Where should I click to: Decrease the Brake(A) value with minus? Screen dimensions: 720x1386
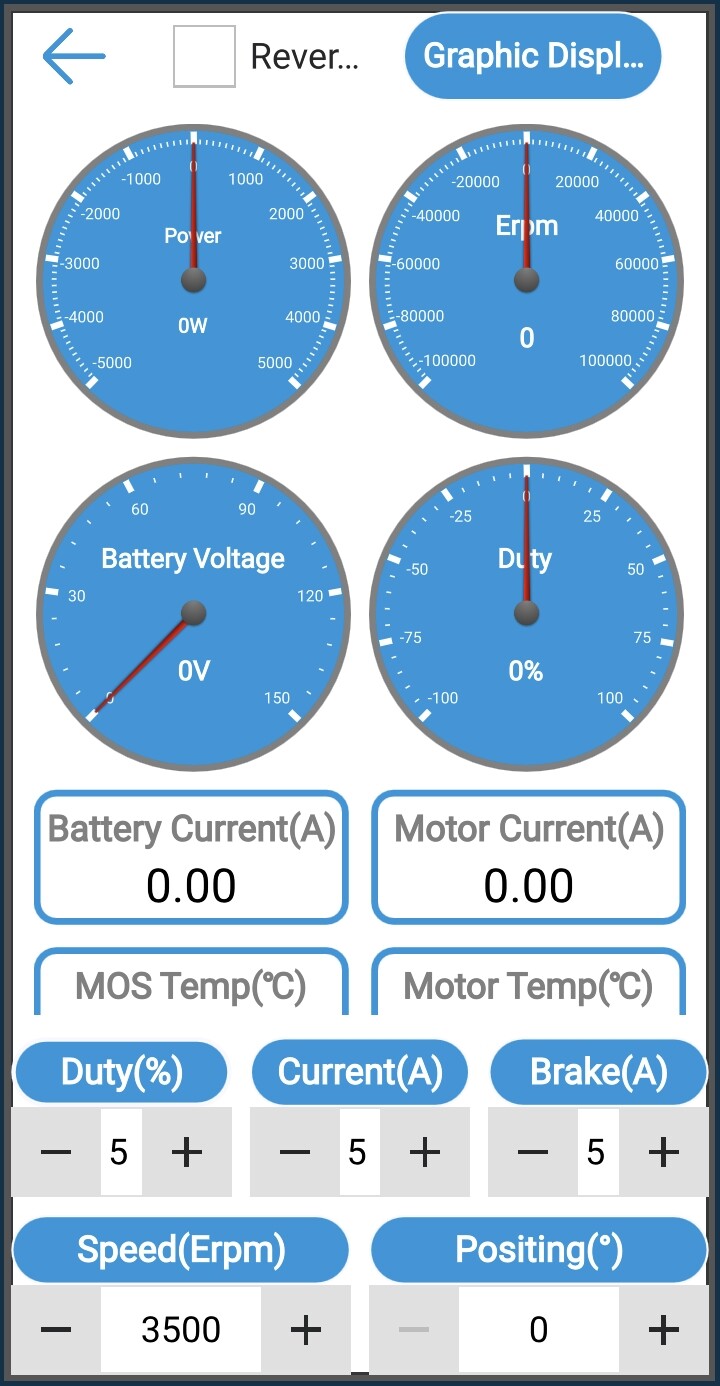point(533,1152)
